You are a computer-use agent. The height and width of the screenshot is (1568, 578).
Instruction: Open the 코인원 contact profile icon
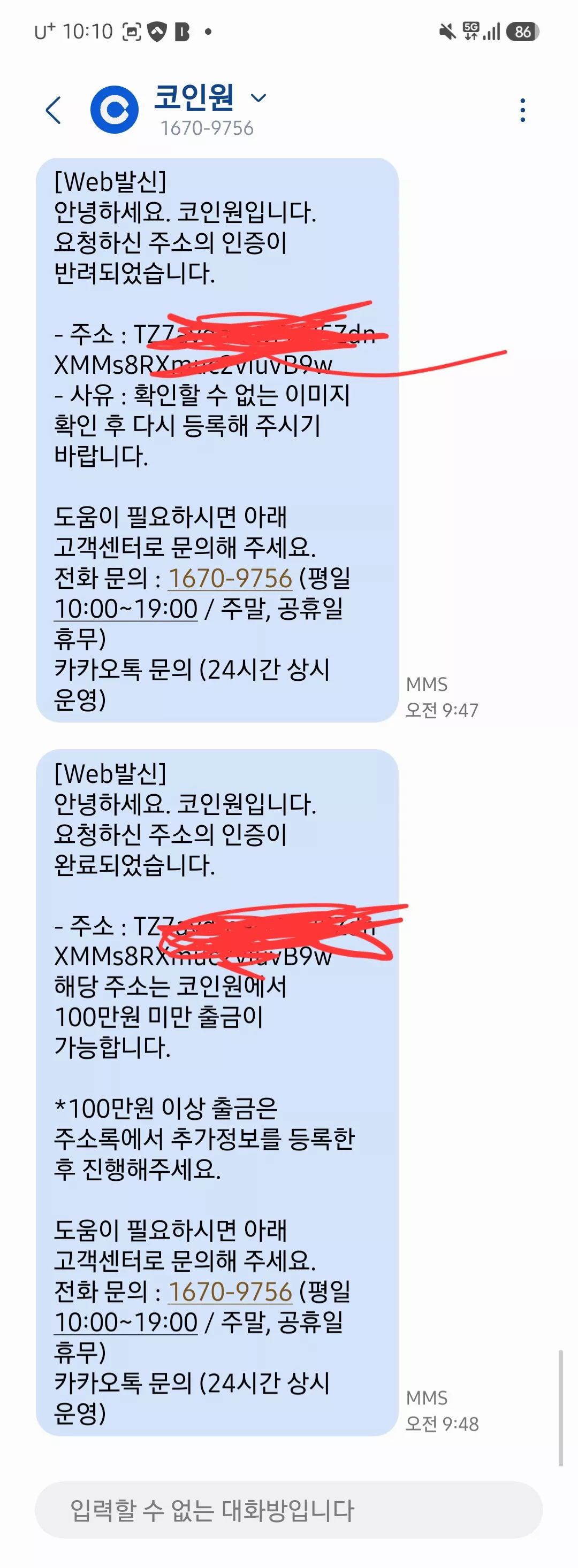[114, 110]
